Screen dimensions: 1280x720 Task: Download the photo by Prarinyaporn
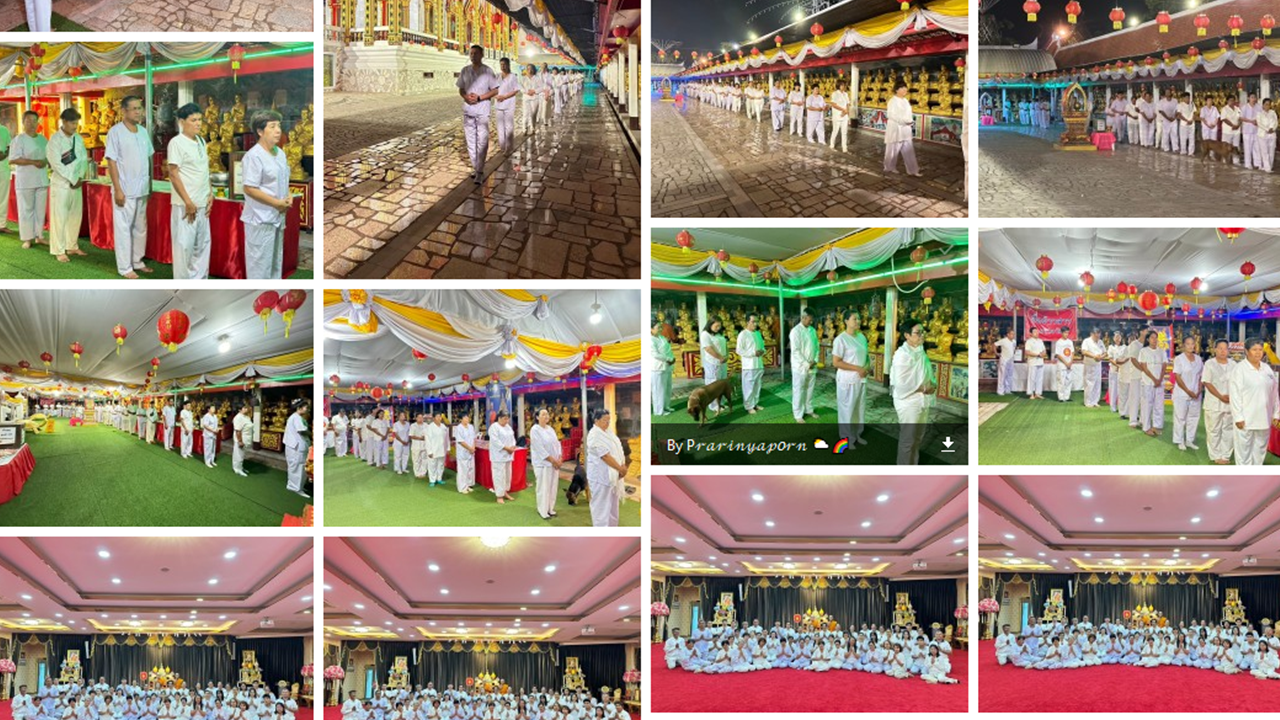947,445
